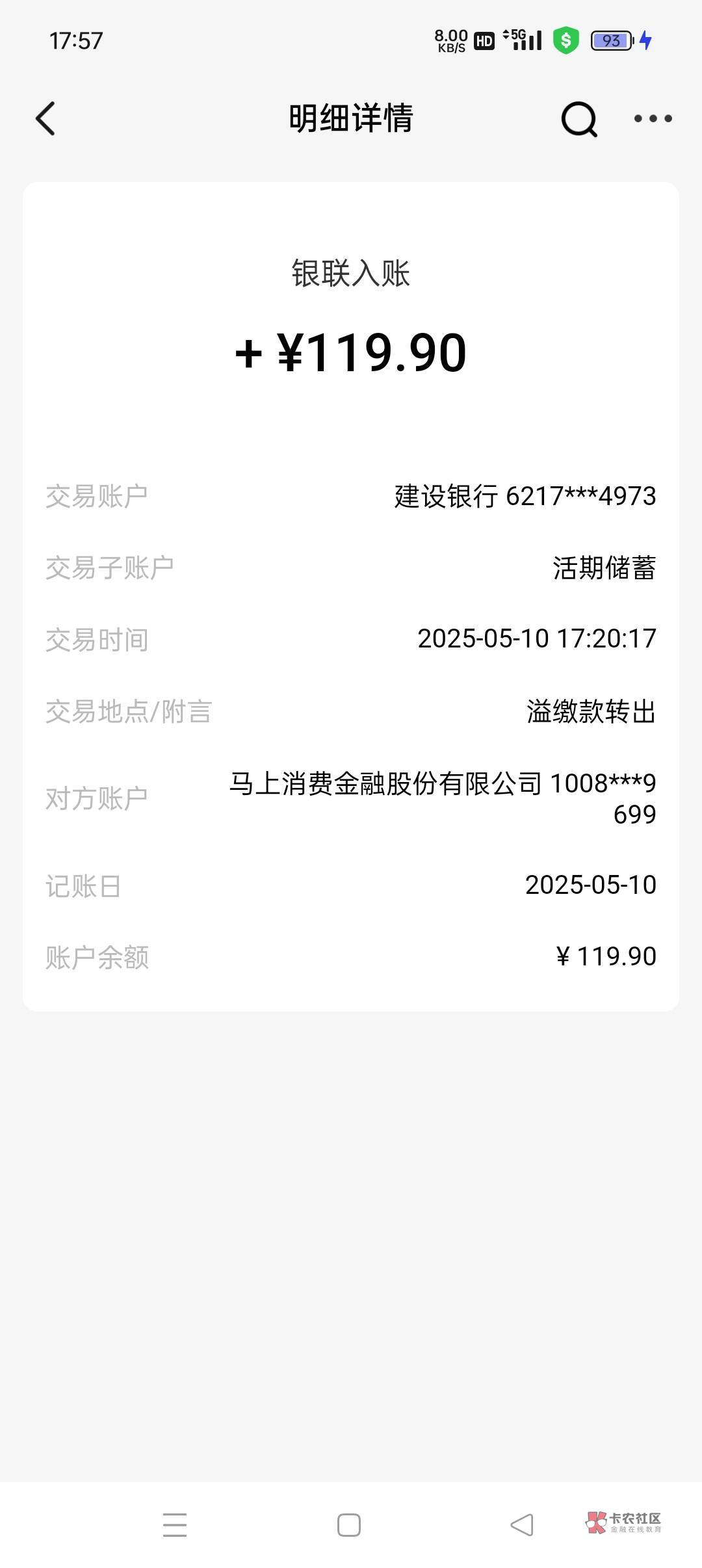Tap the system home button
Viewport: 702px width, 1568px height.
349,1525
